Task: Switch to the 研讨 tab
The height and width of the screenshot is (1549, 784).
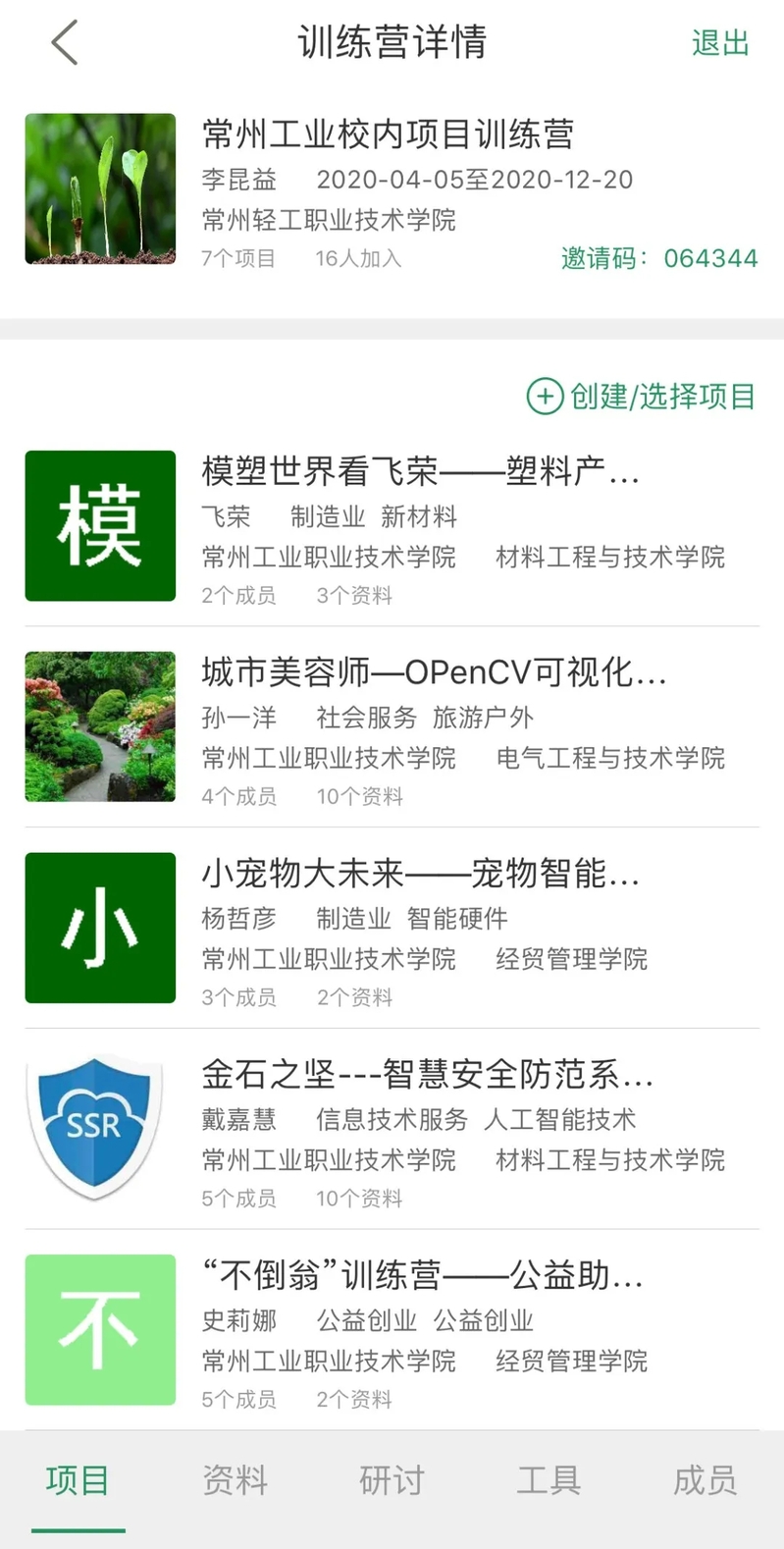Action: click(392, 1480)
